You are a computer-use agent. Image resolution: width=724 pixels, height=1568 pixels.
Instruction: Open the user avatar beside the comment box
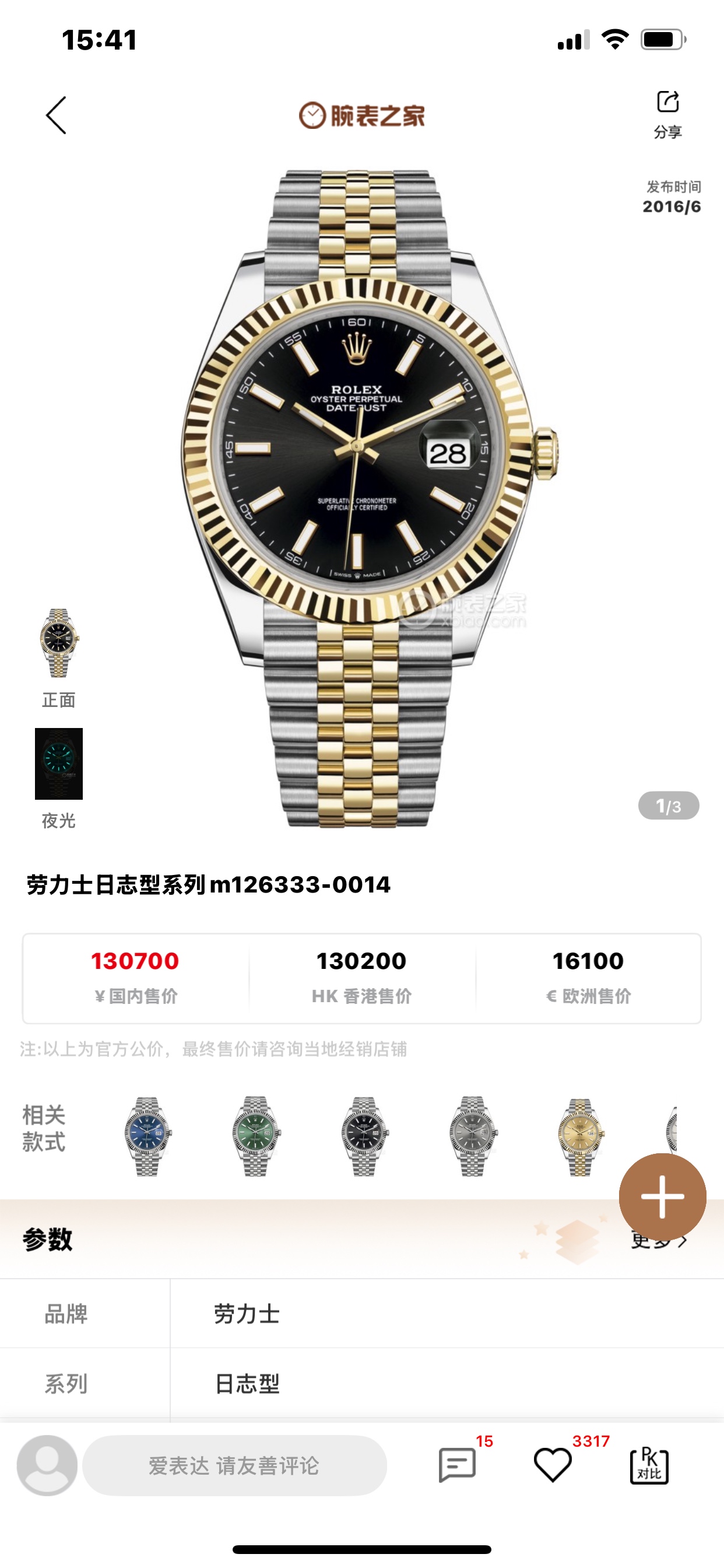coord(47,1465)
